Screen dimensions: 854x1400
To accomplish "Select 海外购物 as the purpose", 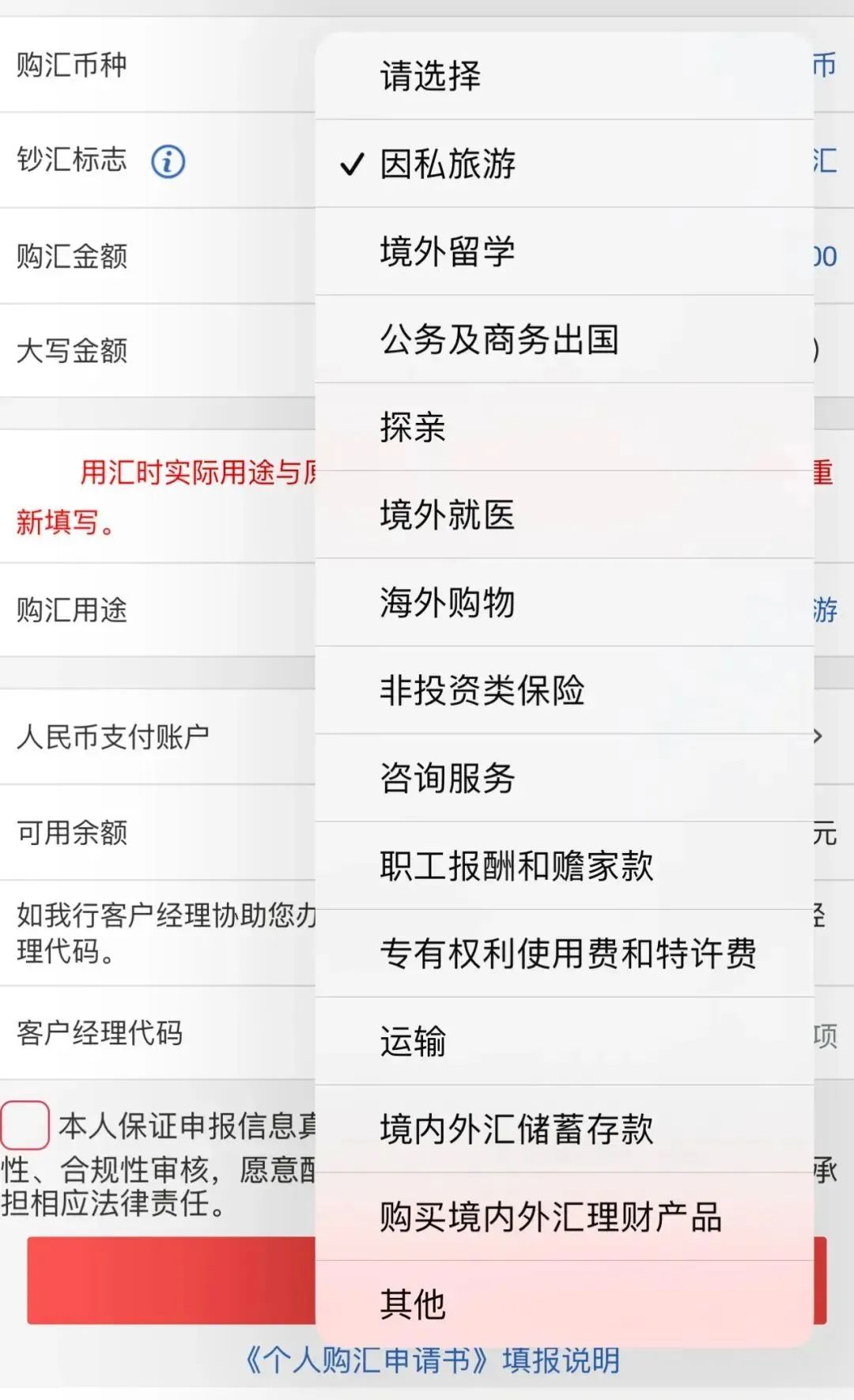I will pos(448,602).
